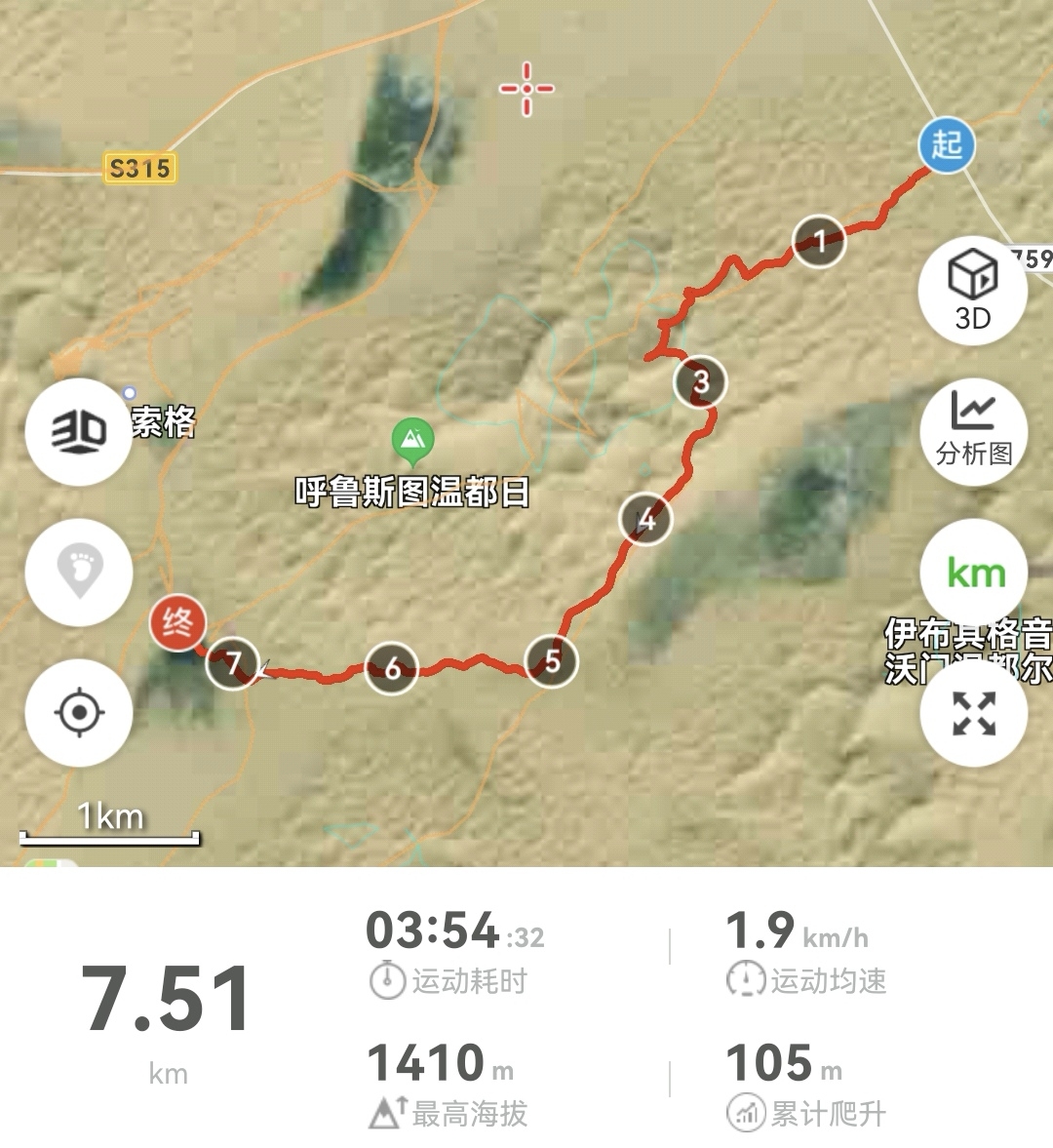Expand the map to fullscreen
The height and width of the screenshot is (1148, 1053).
[x=974, y=713]
